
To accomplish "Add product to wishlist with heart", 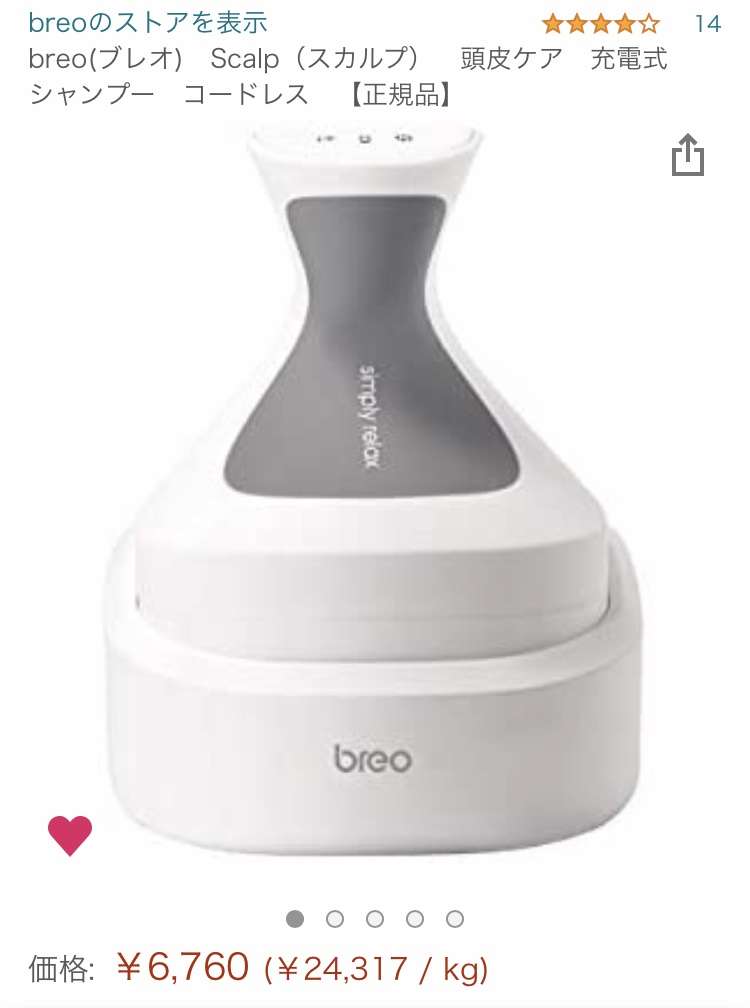I will pyautogui.click(x=70, y=836).
